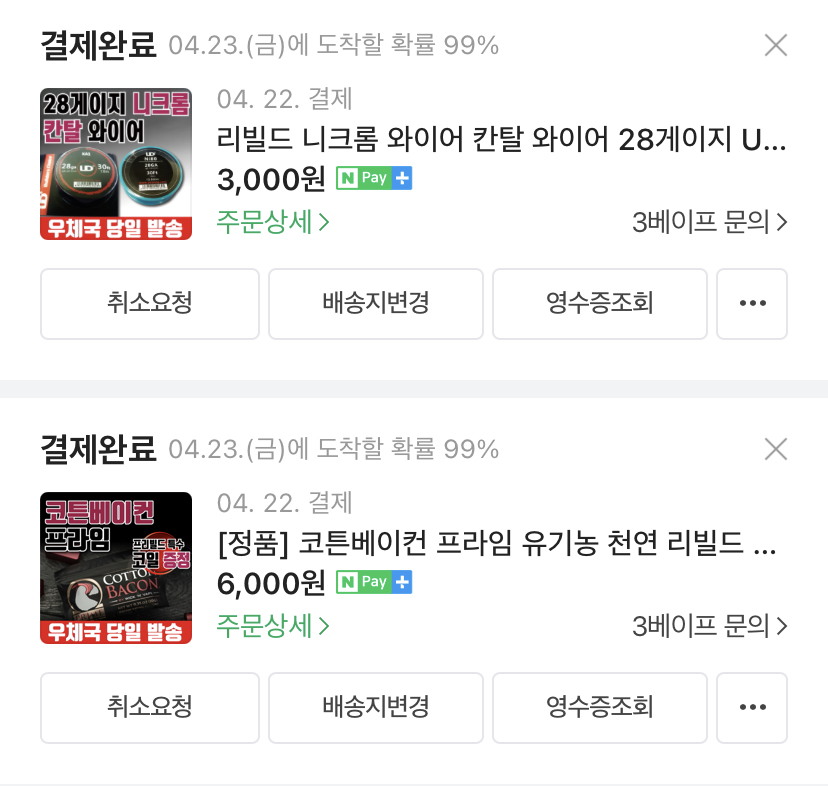Tap 영수증조회 for the 3,000원 order
Screen dimensions: 828x786
pyautogui.click(x=600, y=304)
